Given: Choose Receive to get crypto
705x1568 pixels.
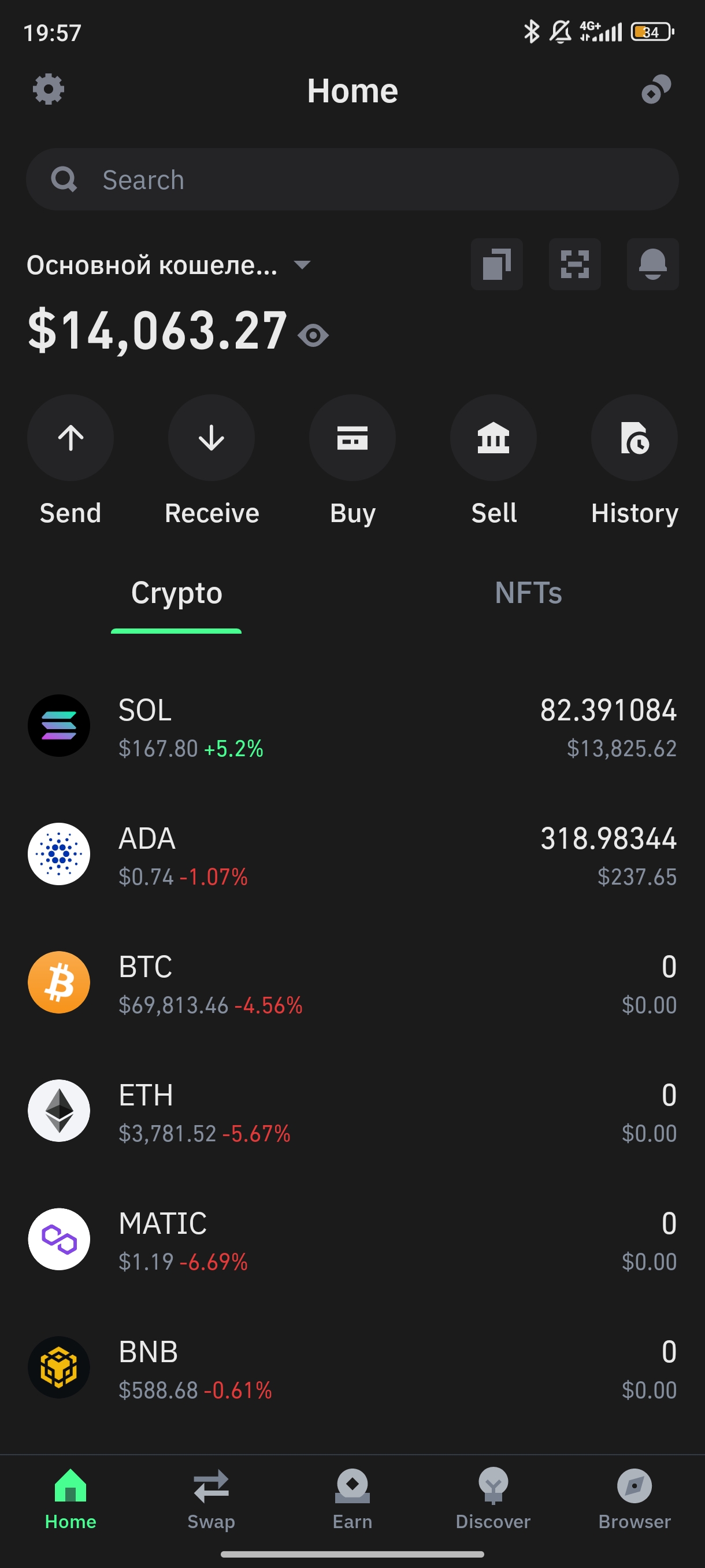Looking at the screenshot, I should 211,438.
